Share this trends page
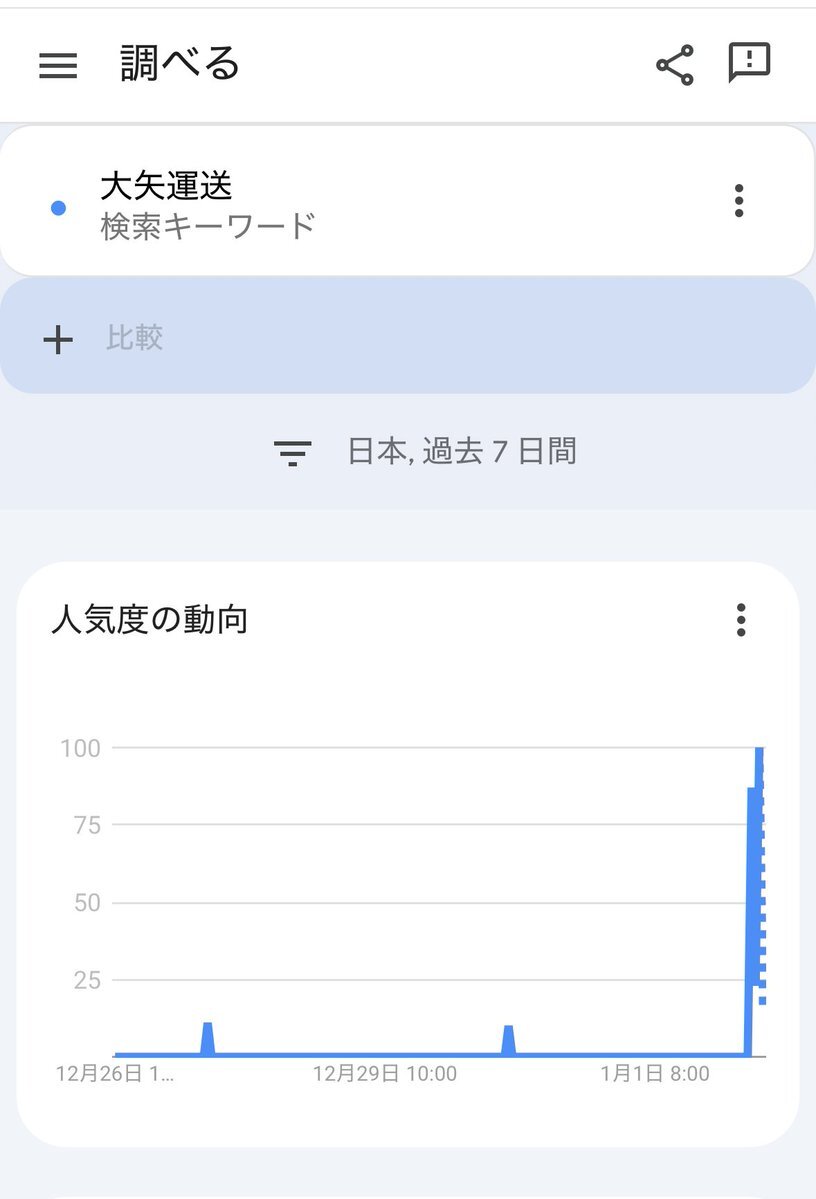The image size is (816, 1199). (x=675, y=65)
